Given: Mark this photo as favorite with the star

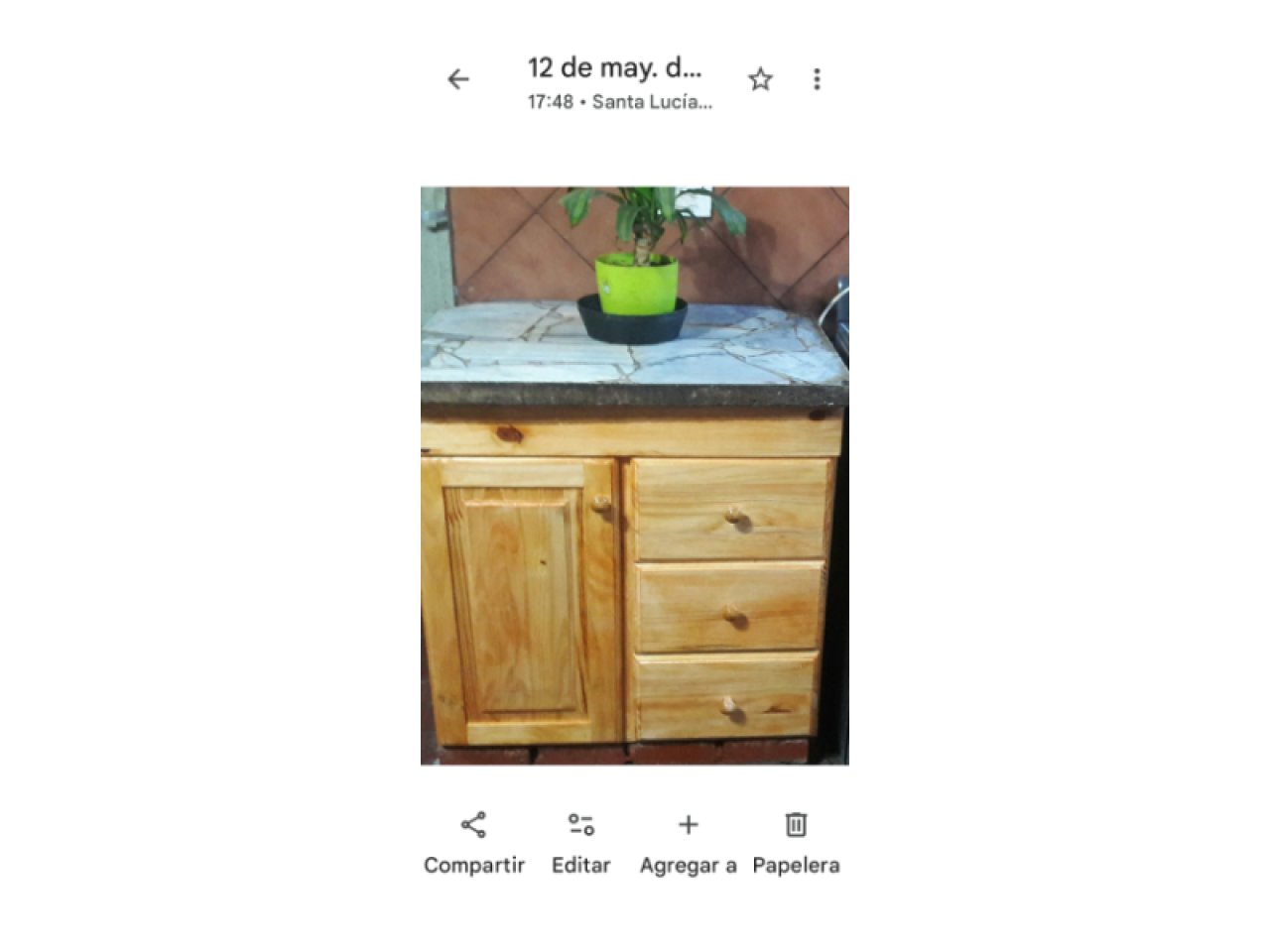Looking at the screenshot, I should (760, 79).
